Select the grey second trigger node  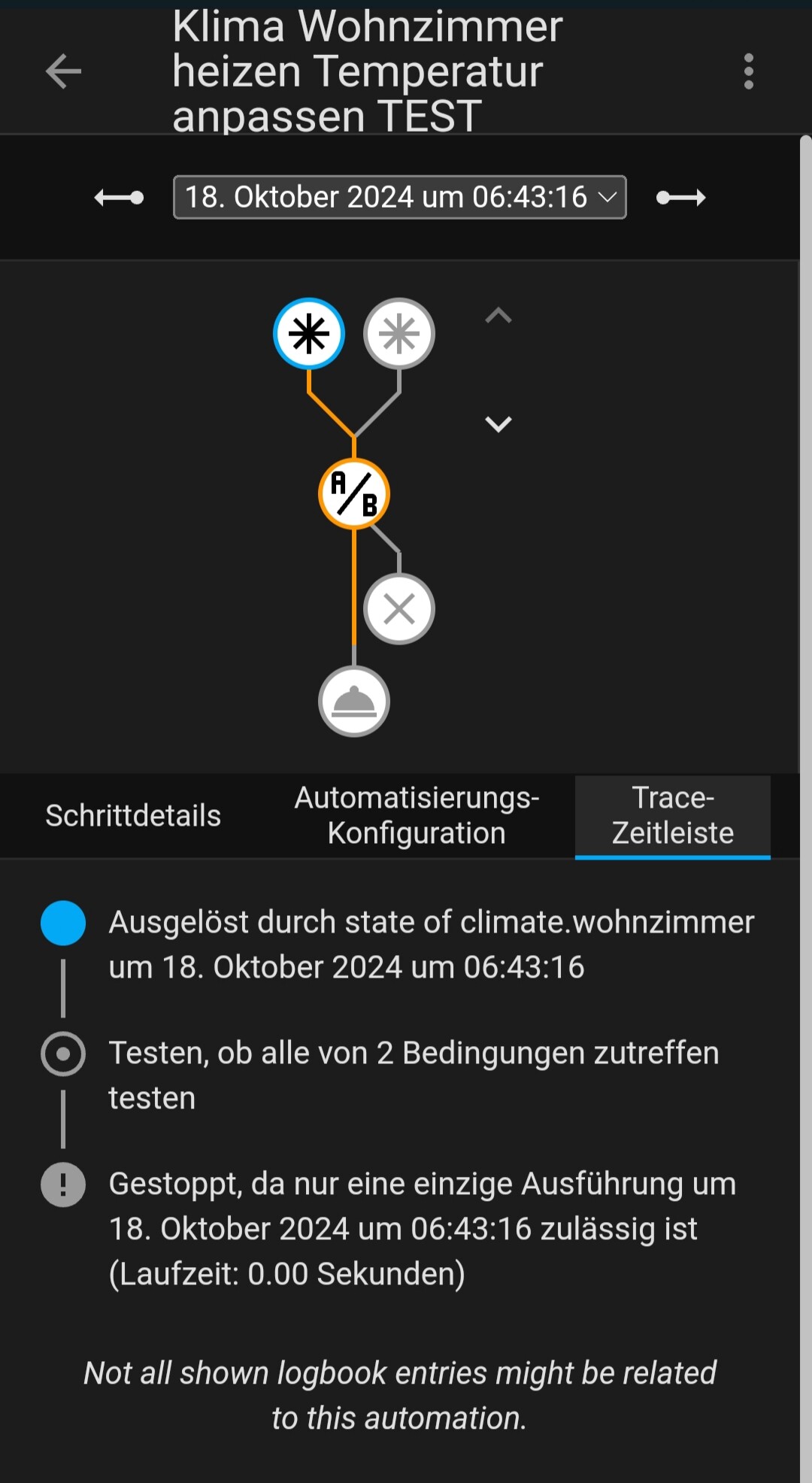399,334
